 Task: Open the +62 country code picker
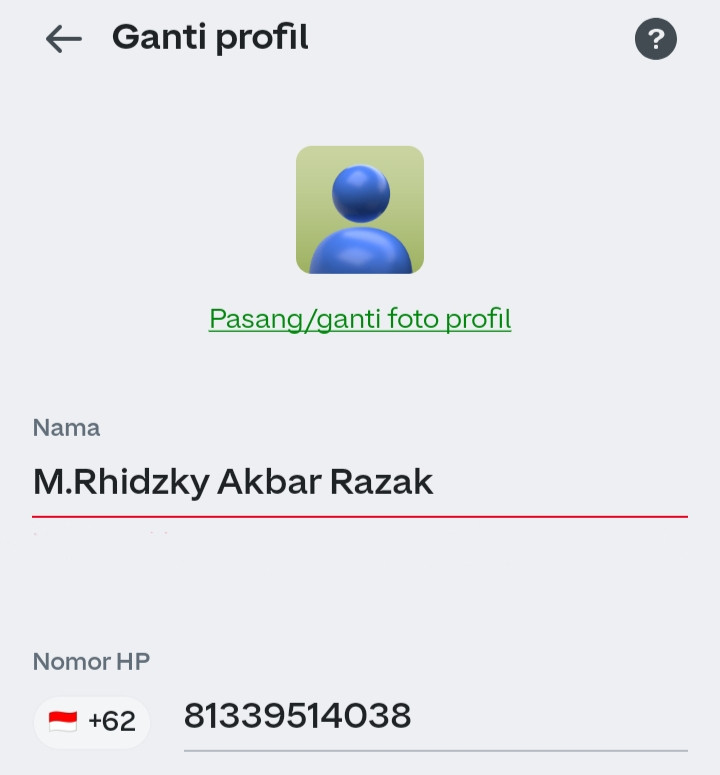(x=92, y=721)
